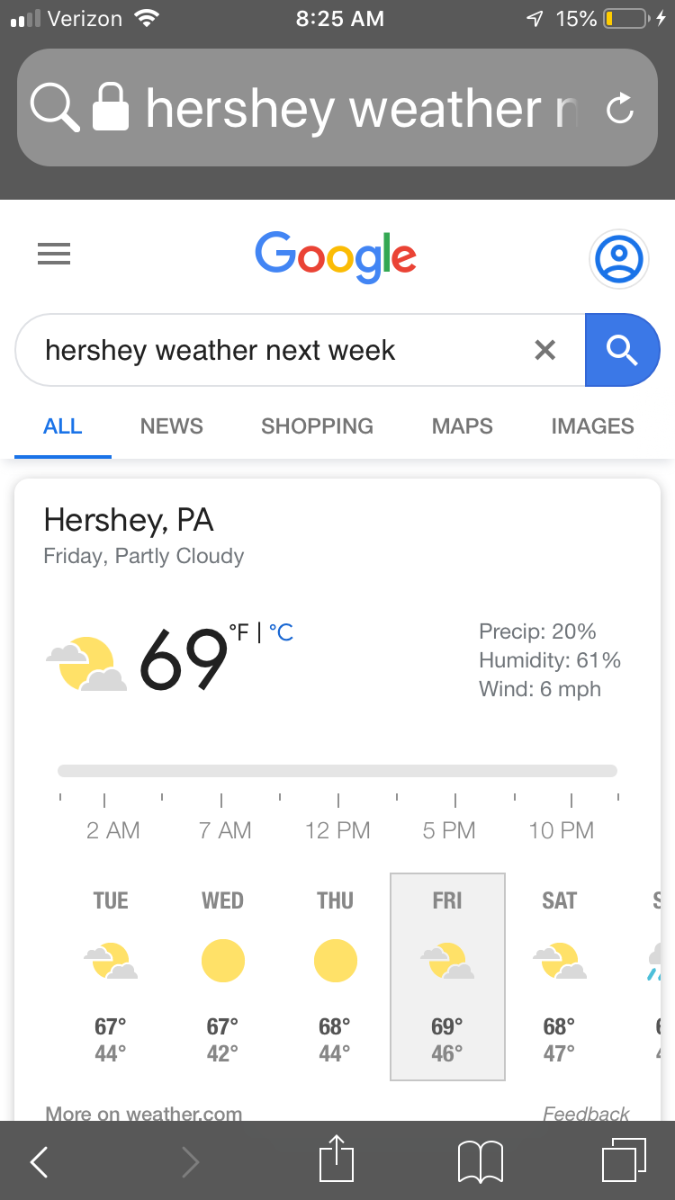Select the Thursday forecast
The height and width of the screenshot is (1200, 675).
tap(335, 975)
